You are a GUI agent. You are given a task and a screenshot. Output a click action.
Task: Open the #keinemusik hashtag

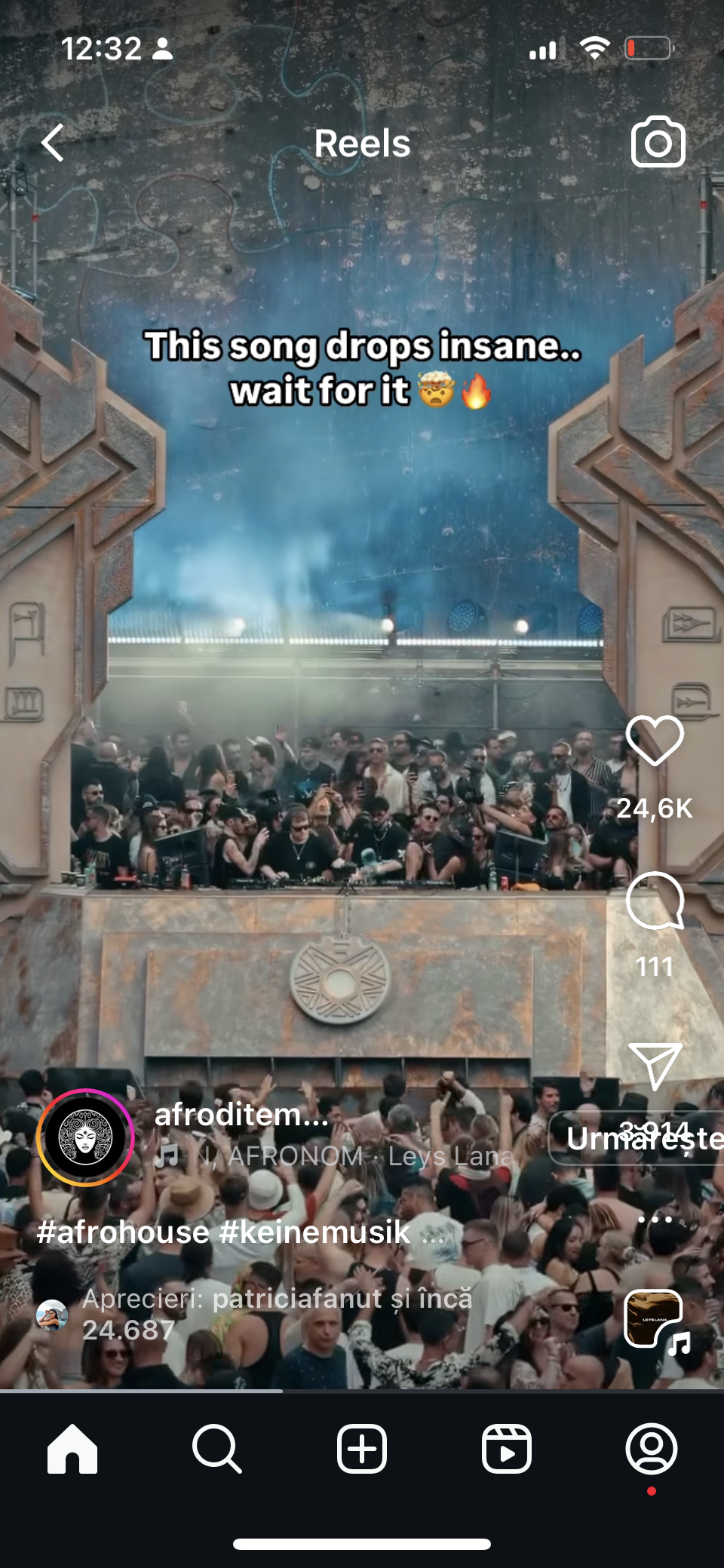pyautogui.click(x=314, y=1232)
